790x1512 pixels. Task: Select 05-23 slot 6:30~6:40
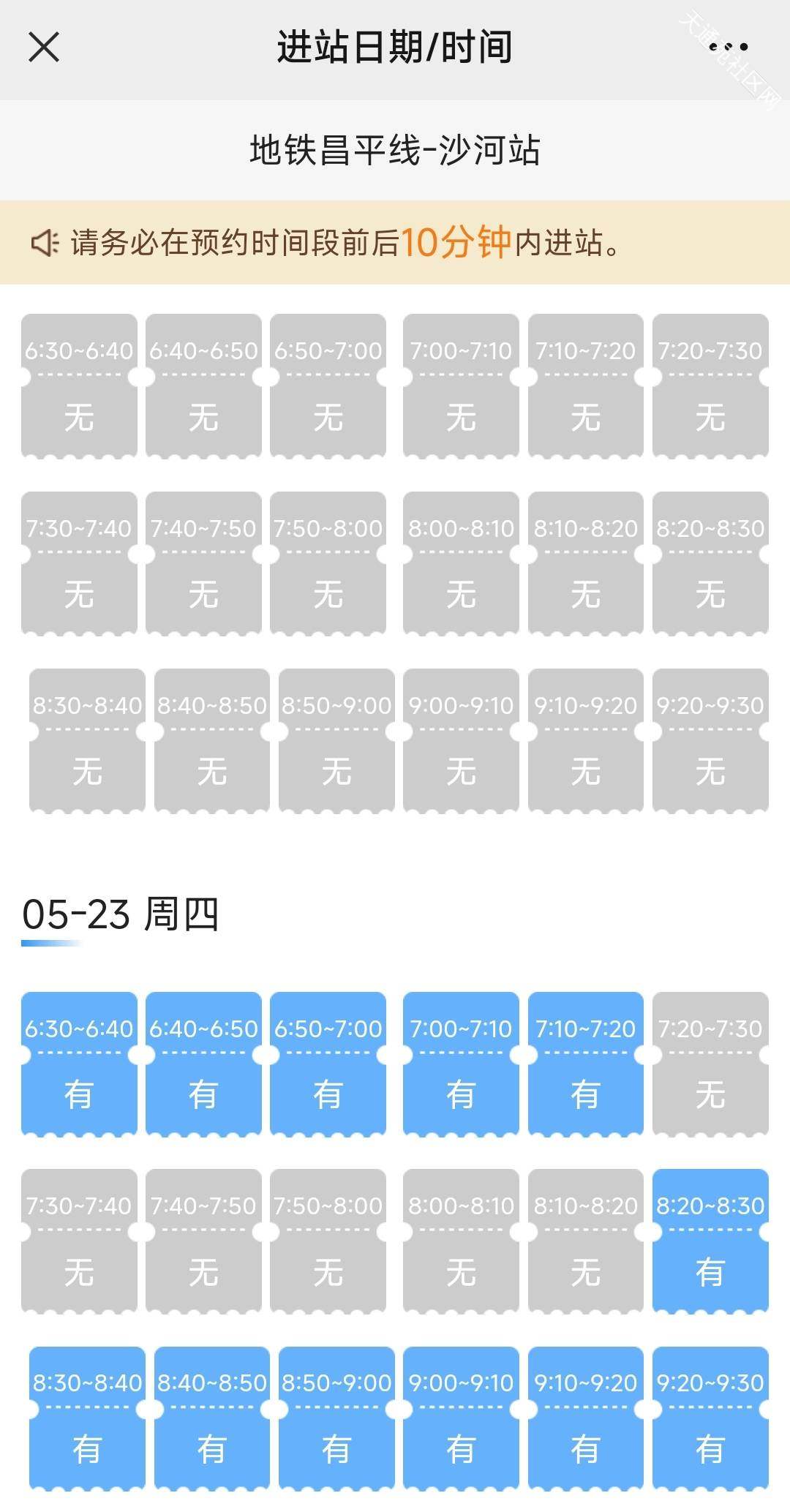point(79,1063)
